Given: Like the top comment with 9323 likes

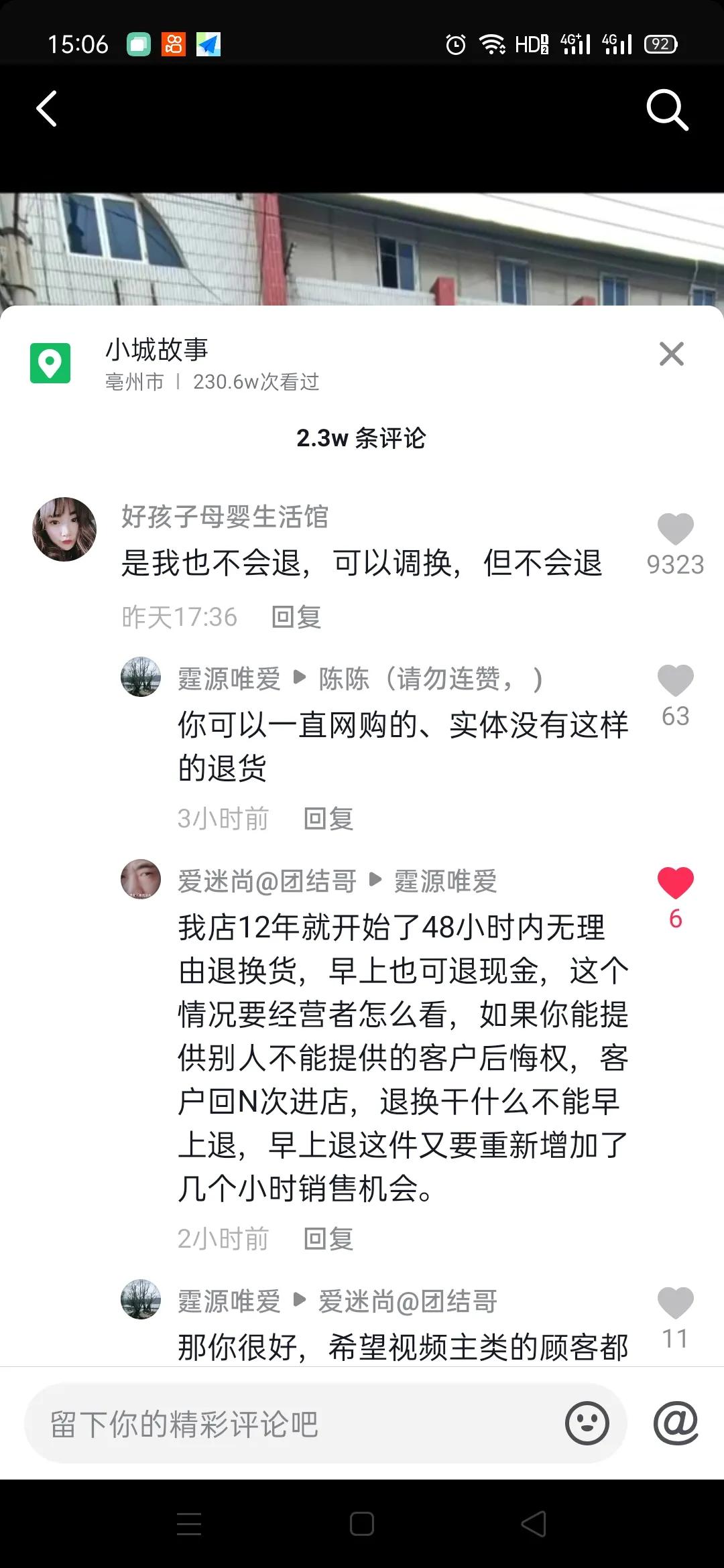Looking at the screenshot, I should tap(675, 529).
